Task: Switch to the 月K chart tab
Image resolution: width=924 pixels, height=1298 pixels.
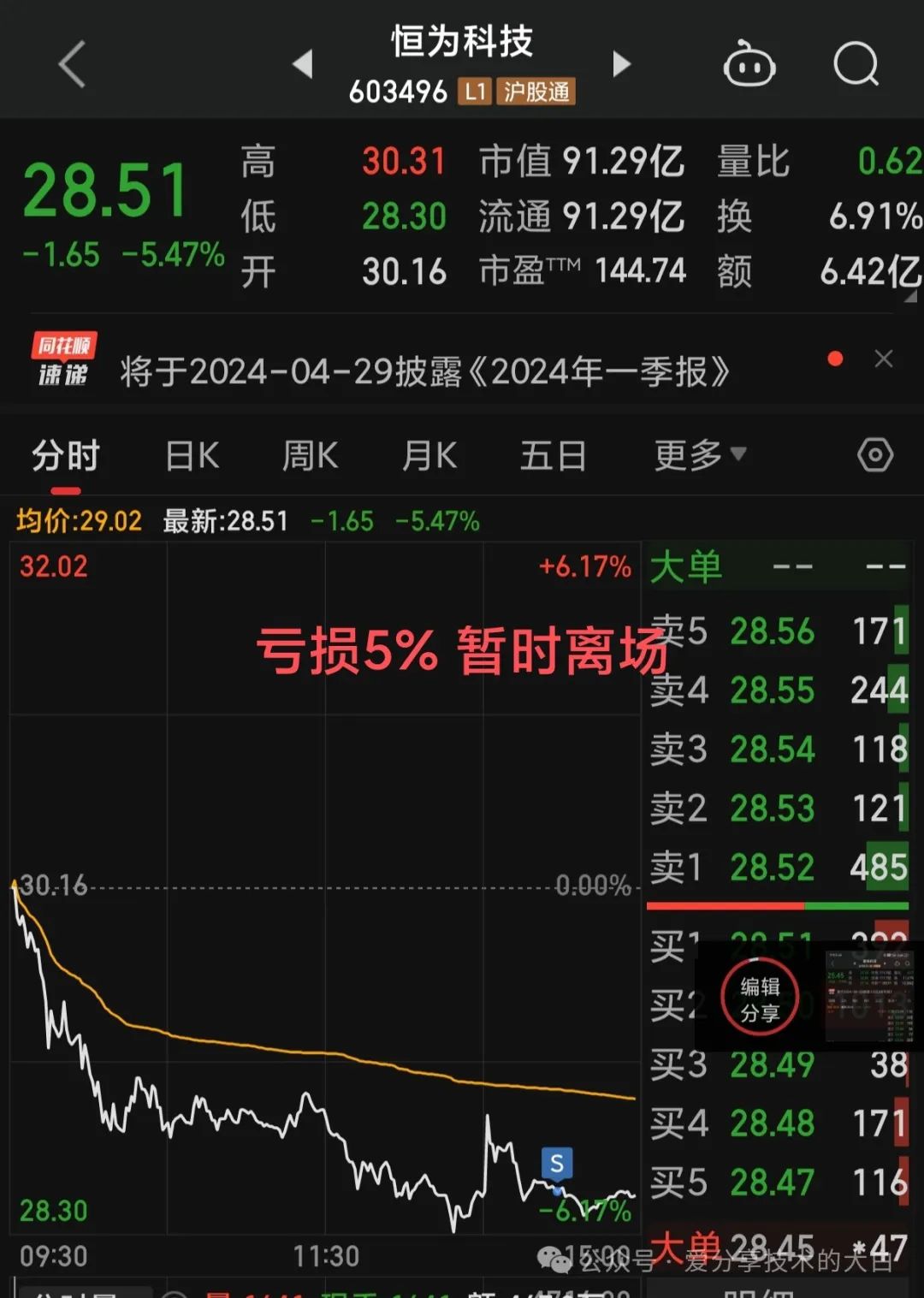Action: (x=429, y=456)
